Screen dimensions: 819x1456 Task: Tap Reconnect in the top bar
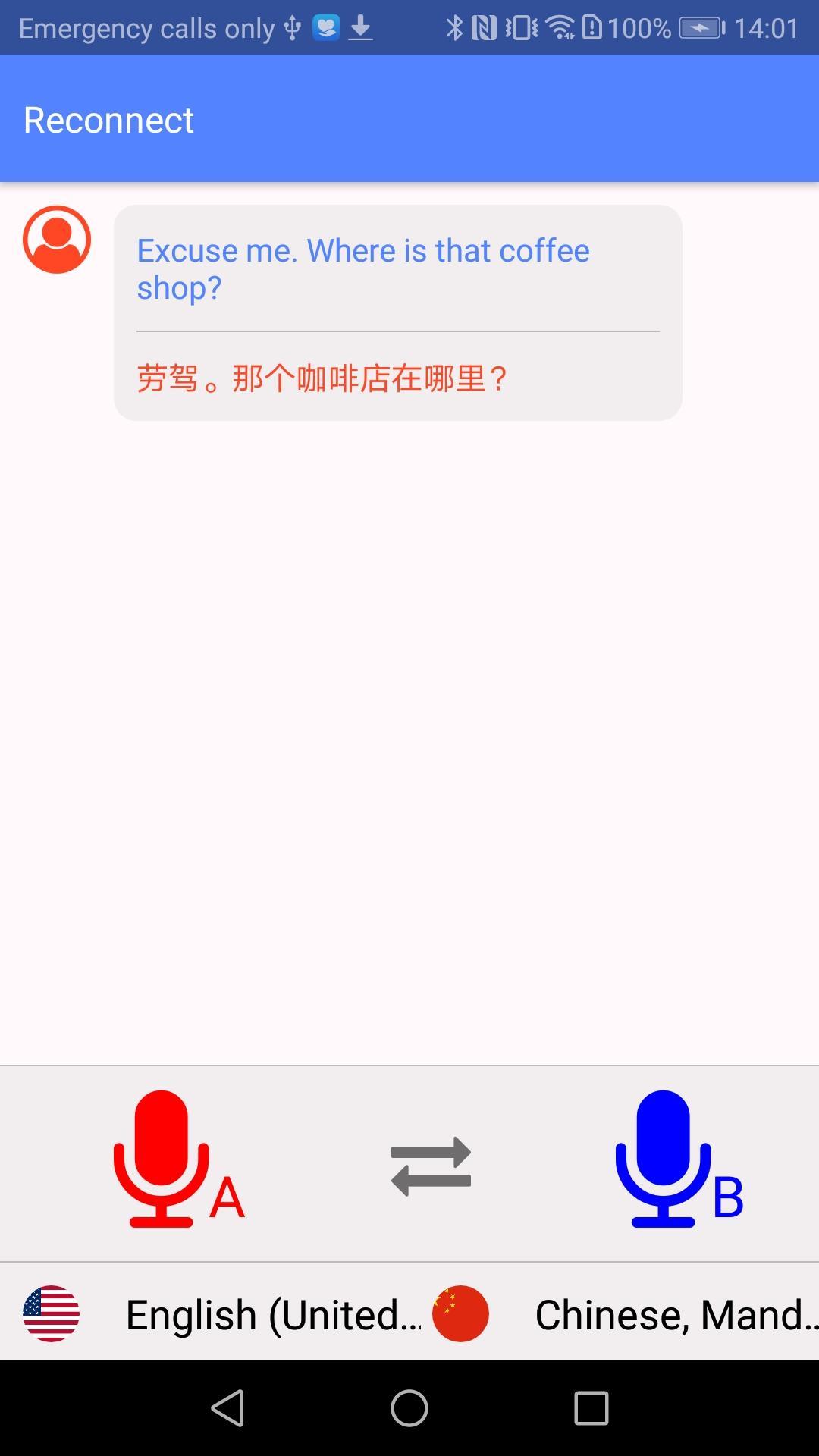click(108, 120)
